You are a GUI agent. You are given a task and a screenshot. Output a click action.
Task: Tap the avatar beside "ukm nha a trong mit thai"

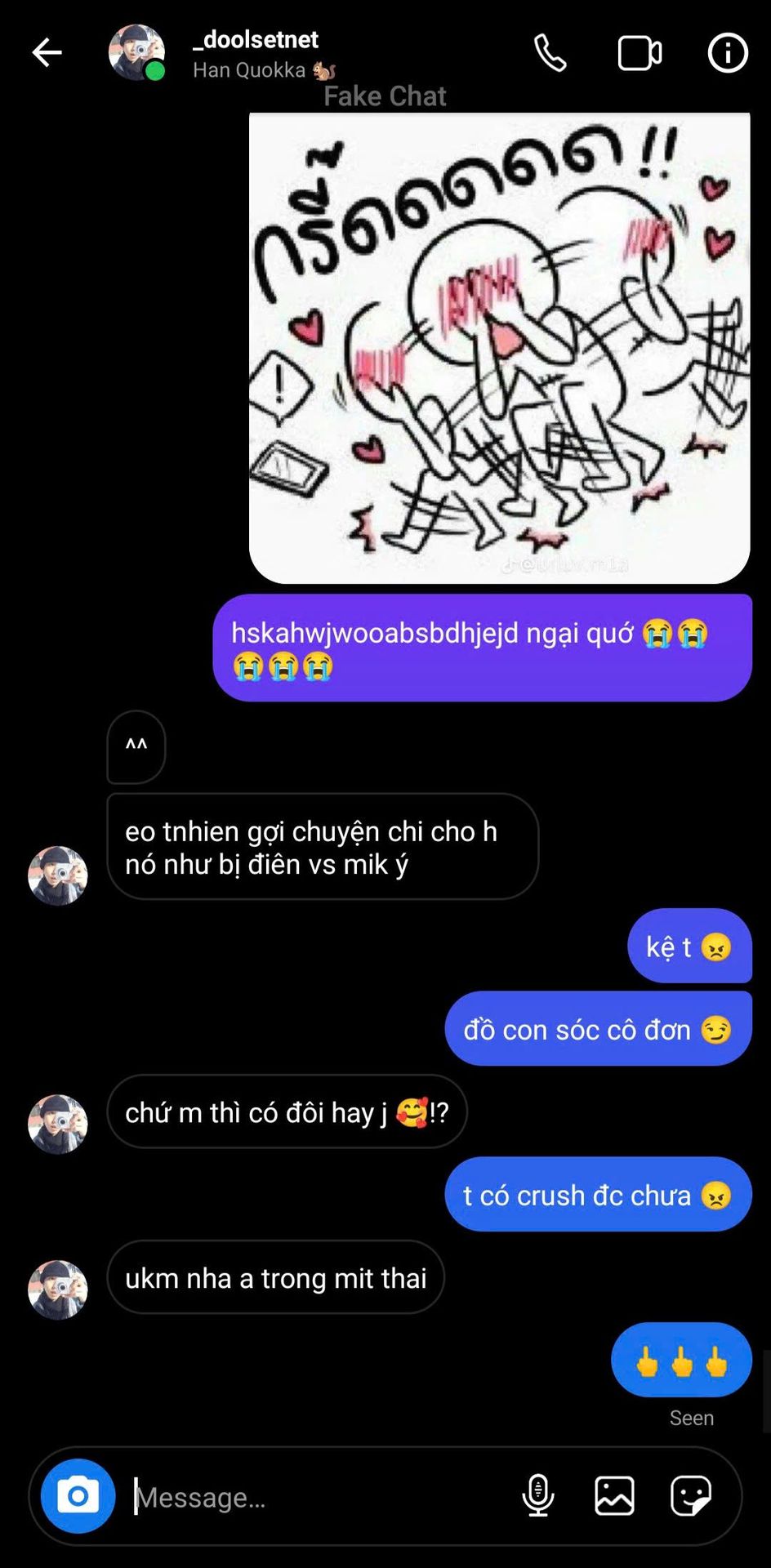point(58,1290)
